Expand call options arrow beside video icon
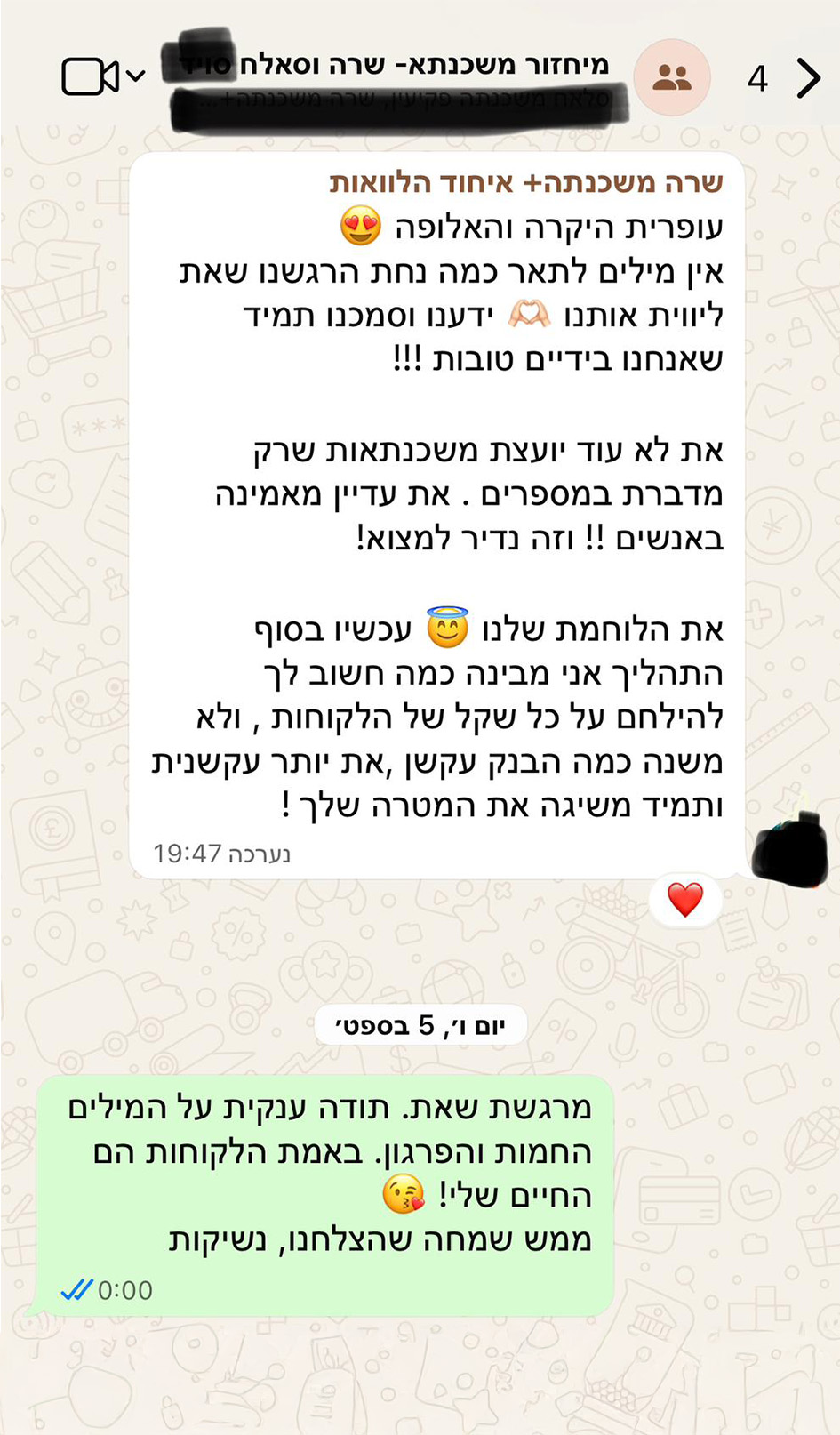 point(136,76)
